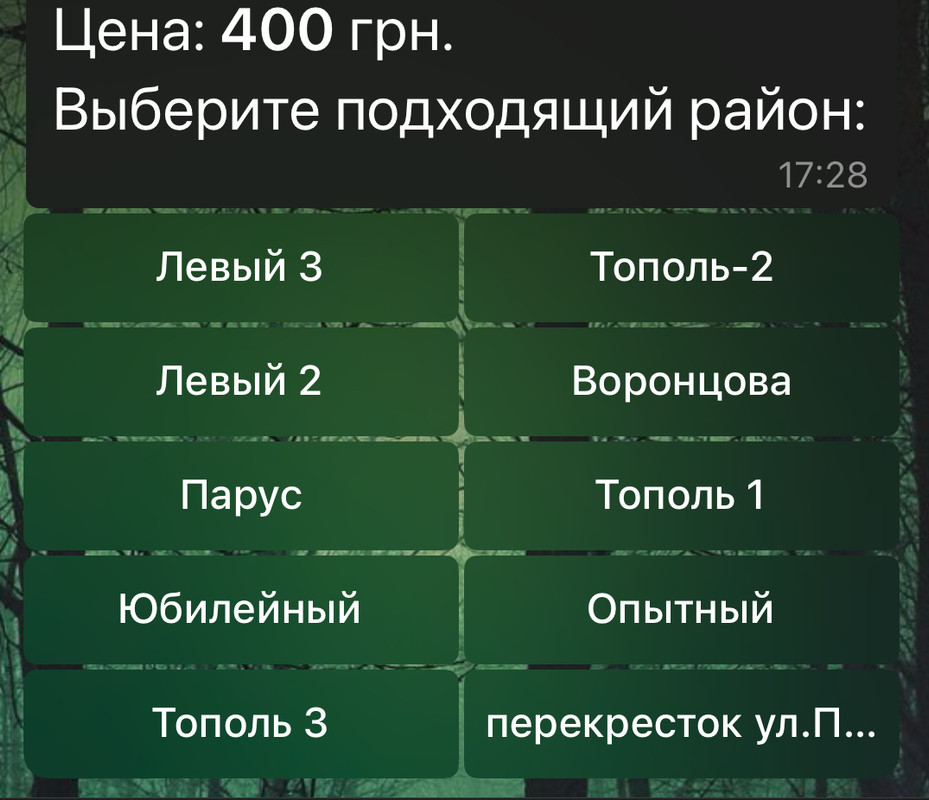Pick the Воронцова district

point(682,382)
